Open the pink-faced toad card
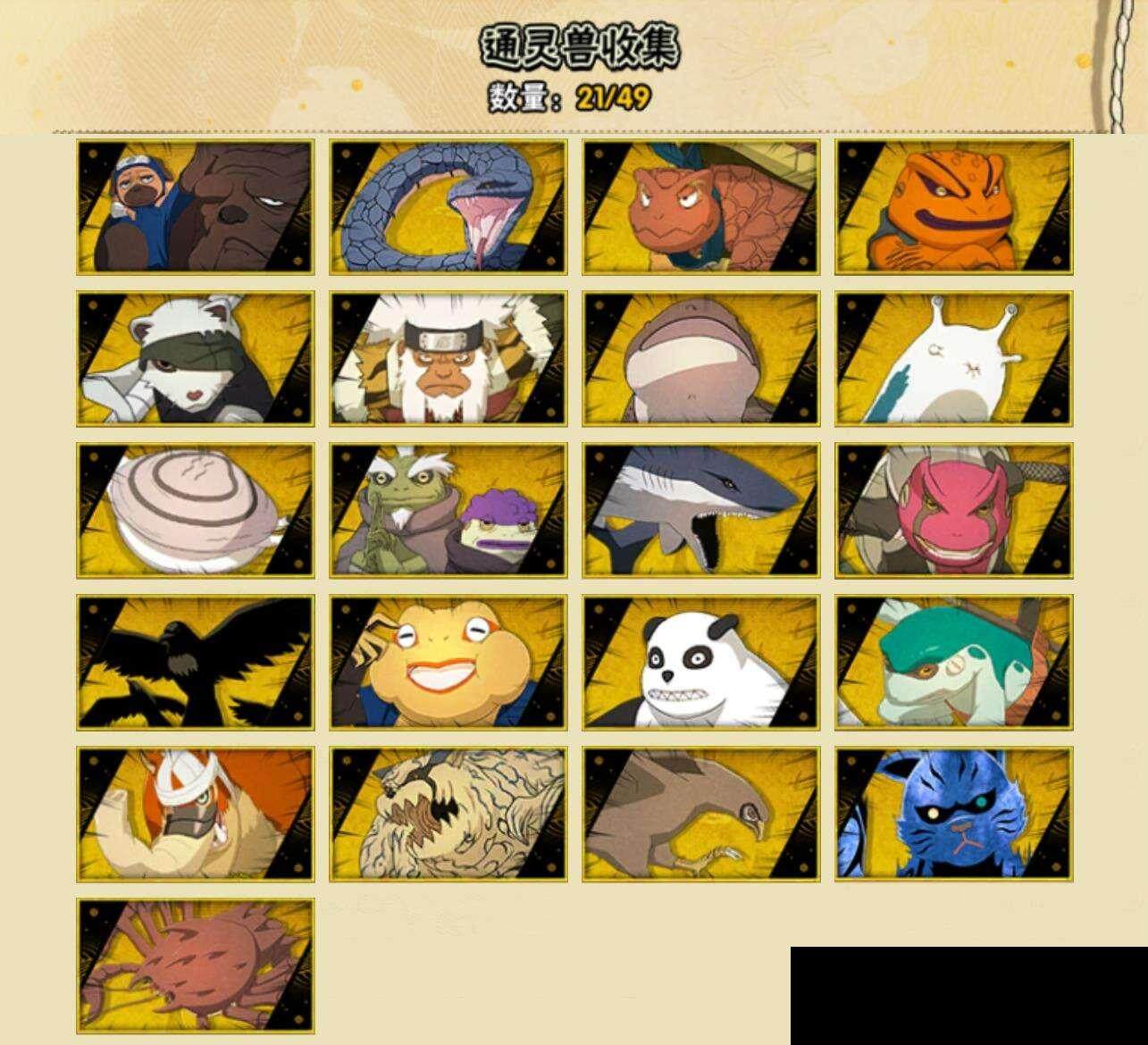Screen dimensions: 1148x1045 pos(954,511)
